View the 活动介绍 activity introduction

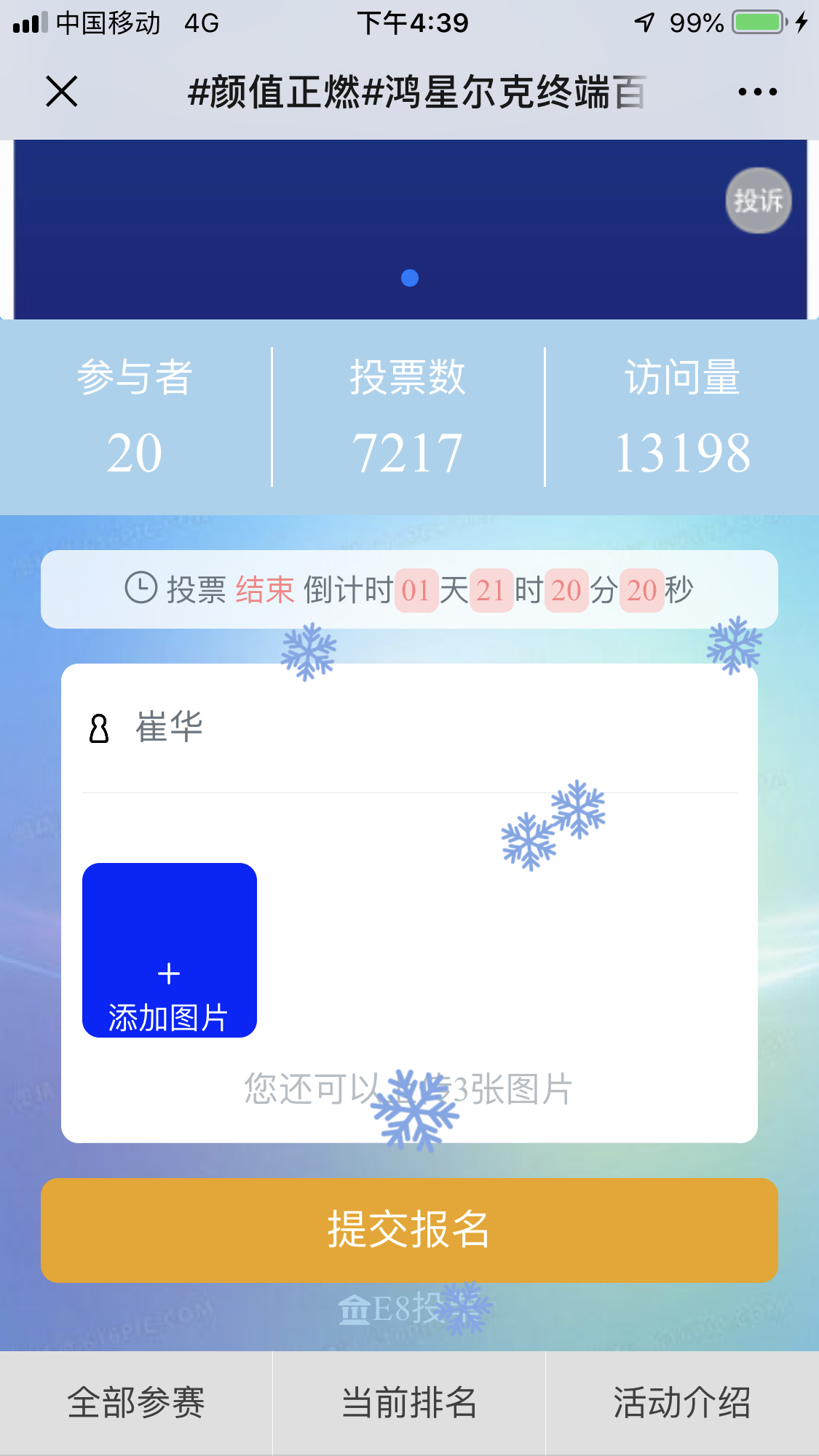[x=682, y=1403]
